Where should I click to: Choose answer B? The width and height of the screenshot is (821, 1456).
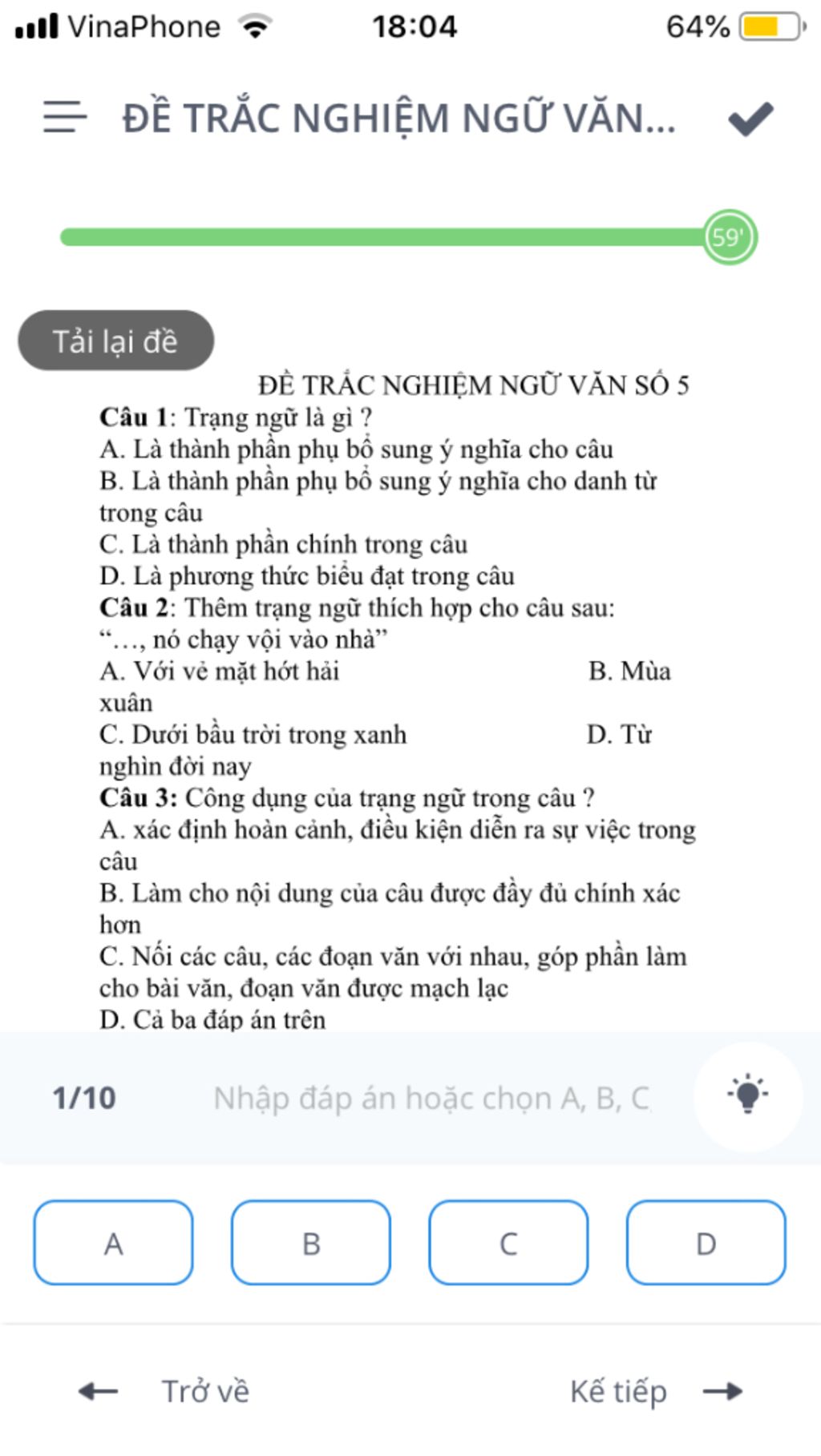pyautogui.click(x=311, y=1243)
